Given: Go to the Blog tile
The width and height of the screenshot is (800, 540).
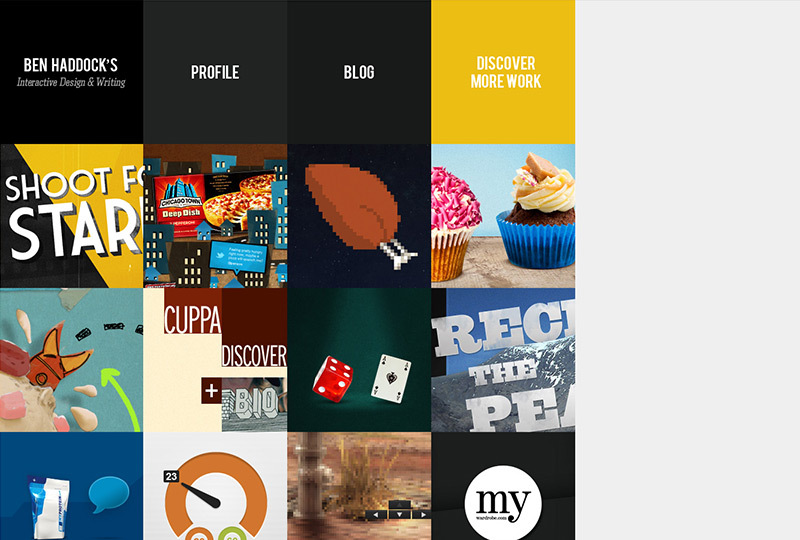Looking at the screenshot, I should (x=359, y=72).
